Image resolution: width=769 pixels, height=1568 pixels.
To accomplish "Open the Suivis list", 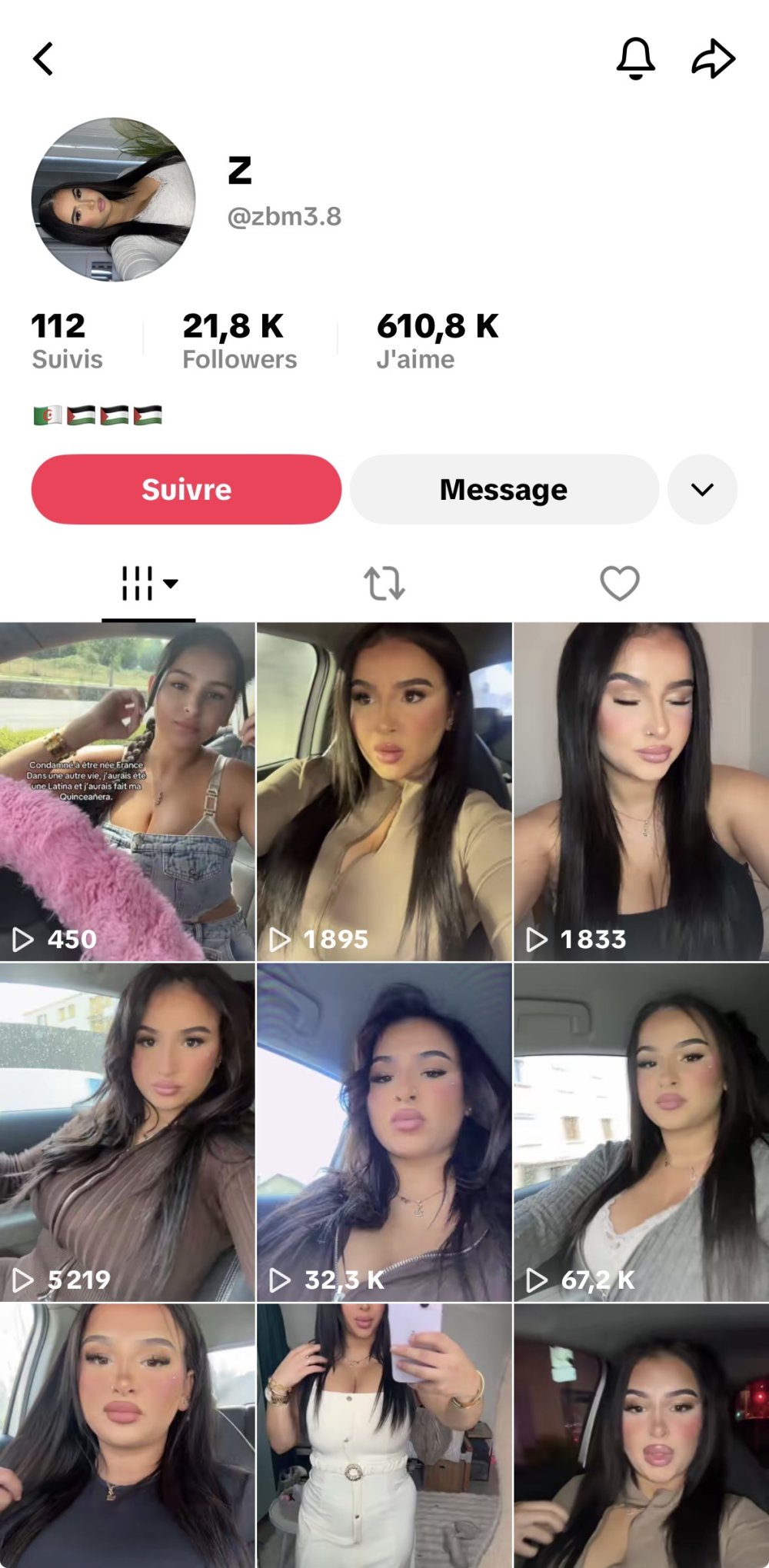I will [x=67, y=341].
